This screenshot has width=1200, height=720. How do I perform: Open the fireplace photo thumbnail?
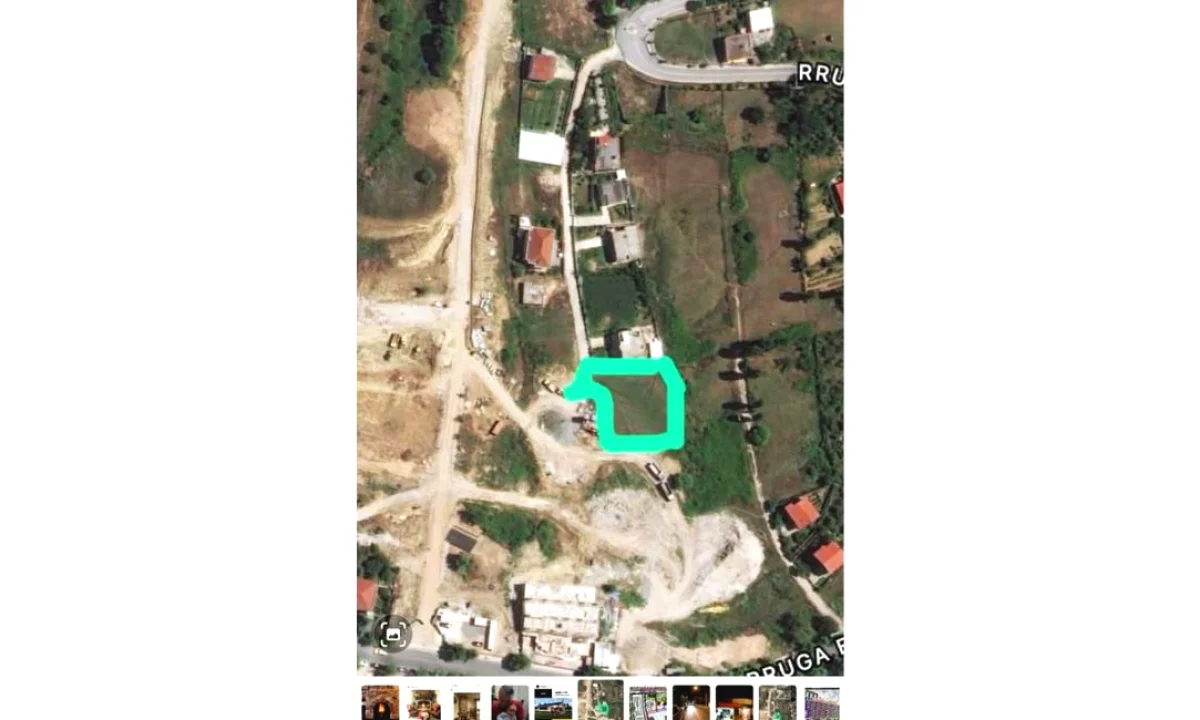[x=380, y=702]
